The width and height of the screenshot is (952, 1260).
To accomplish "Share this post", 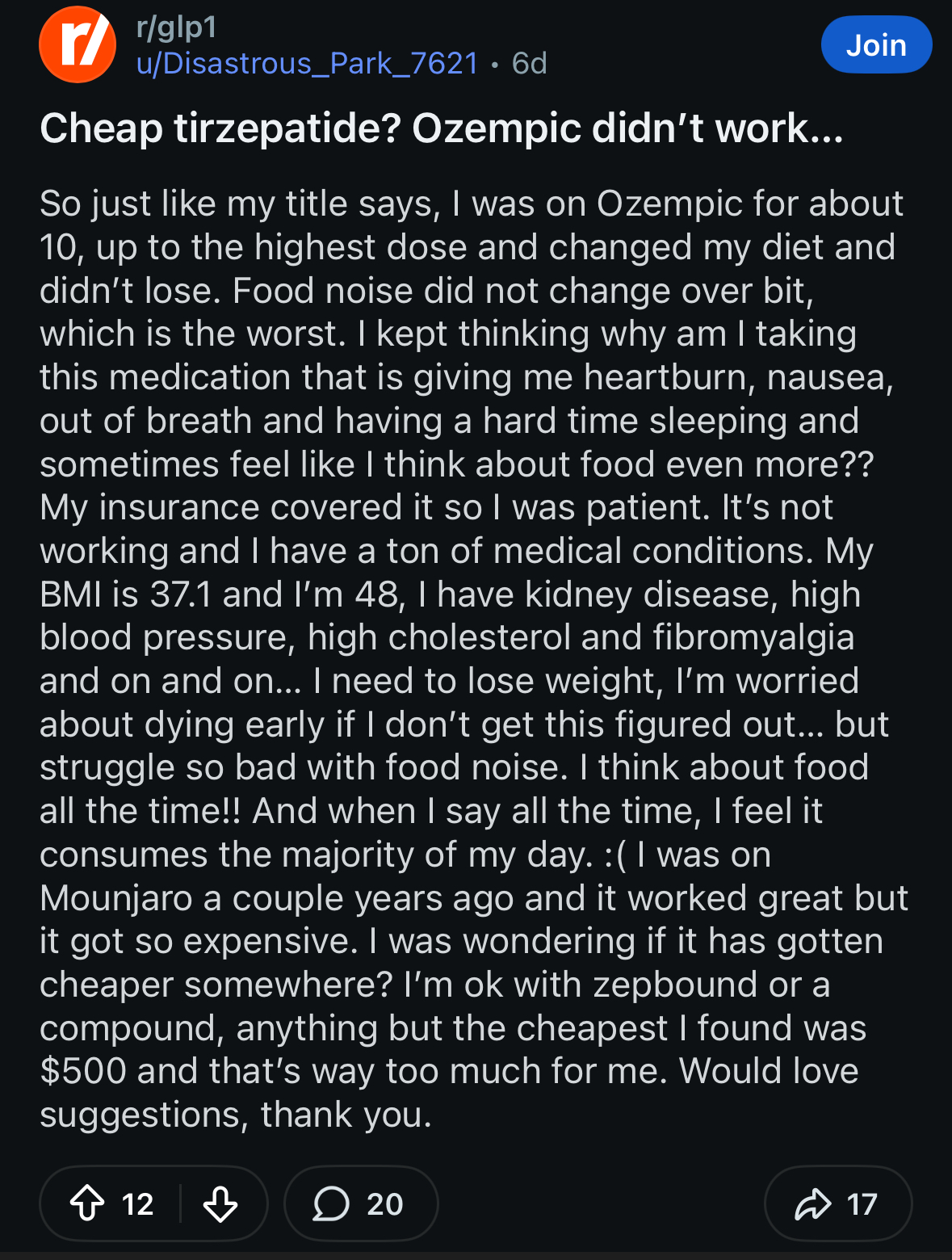I will point(837,1203).
